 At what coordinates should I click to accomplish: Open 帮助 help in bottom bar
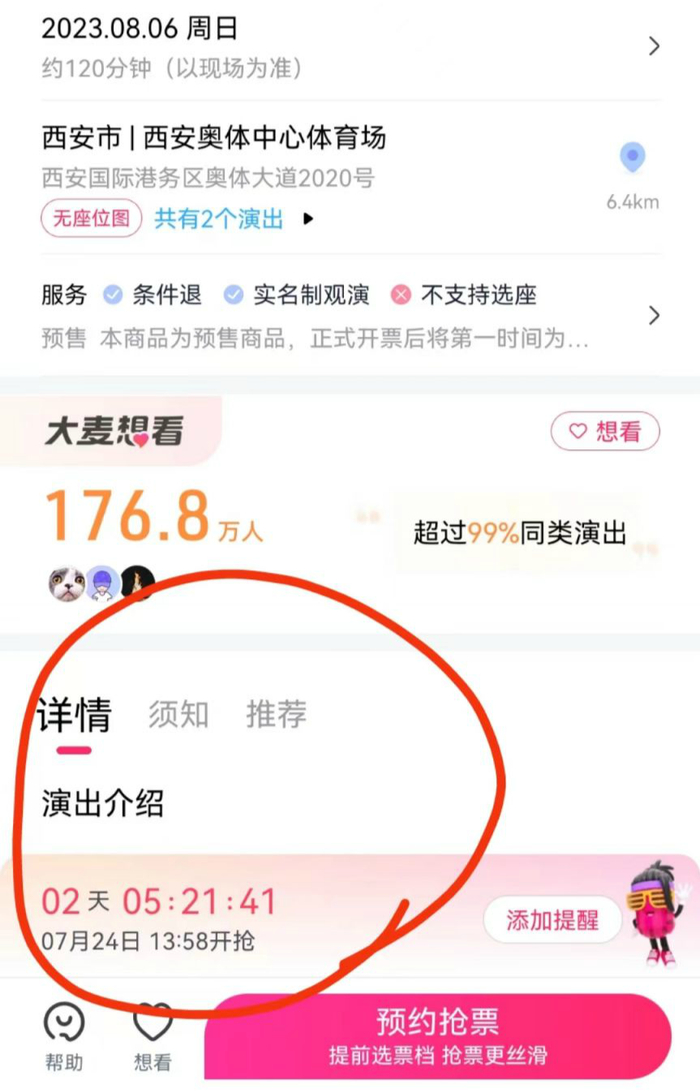[63, 1036]
